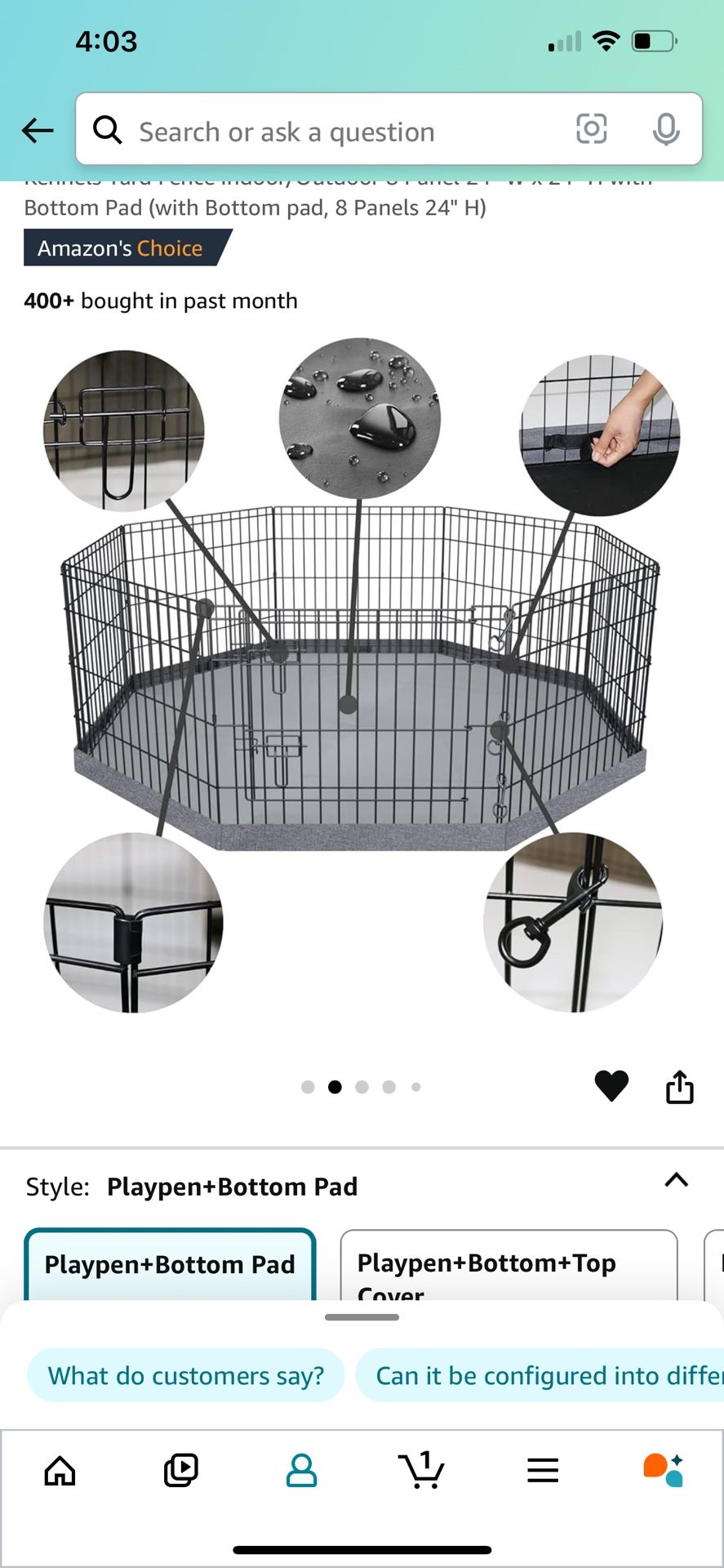This screenshot has height=1568, width=724.
Task: Tap the Amazon's Choice badge
Action: 118,247
